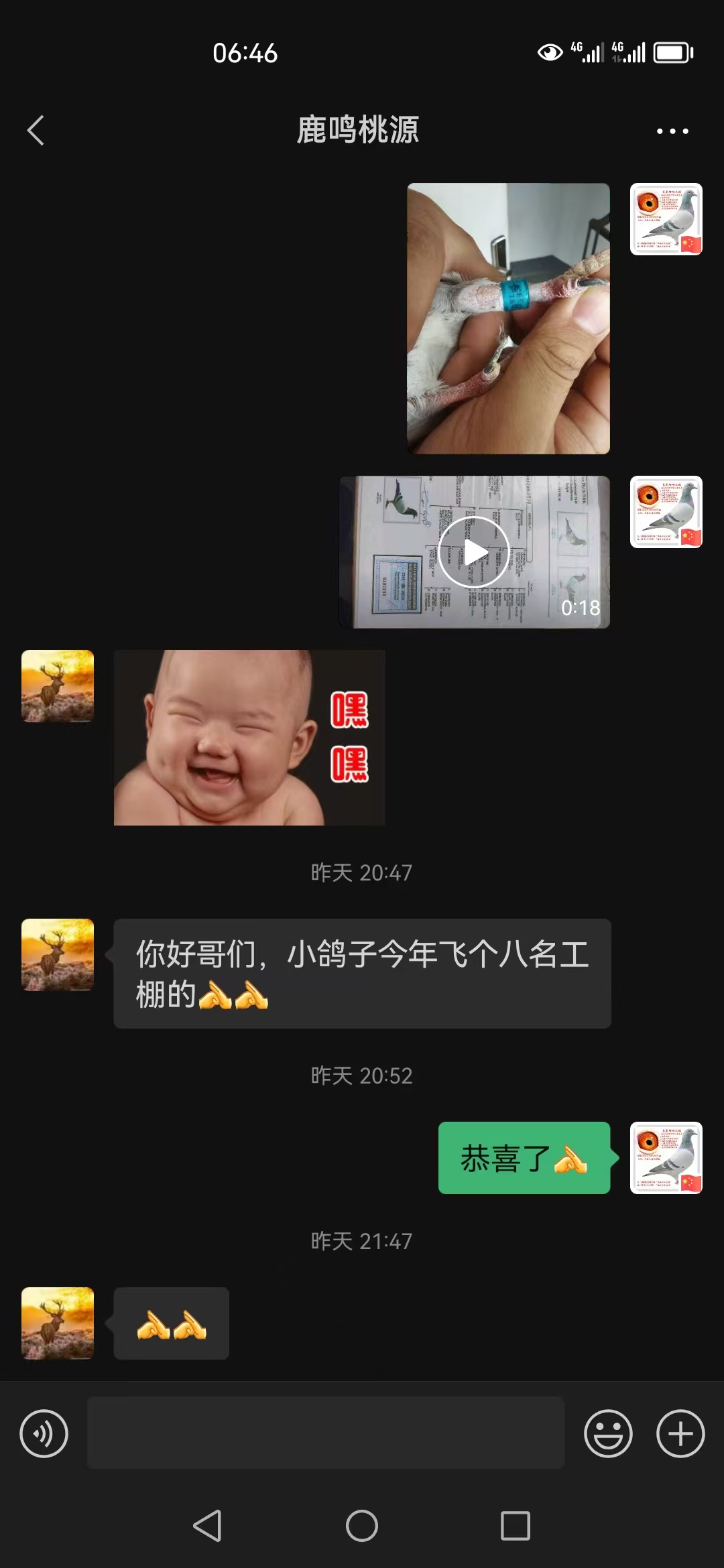View the laughing baby 嘿嘿 sticker

point(249,737)
